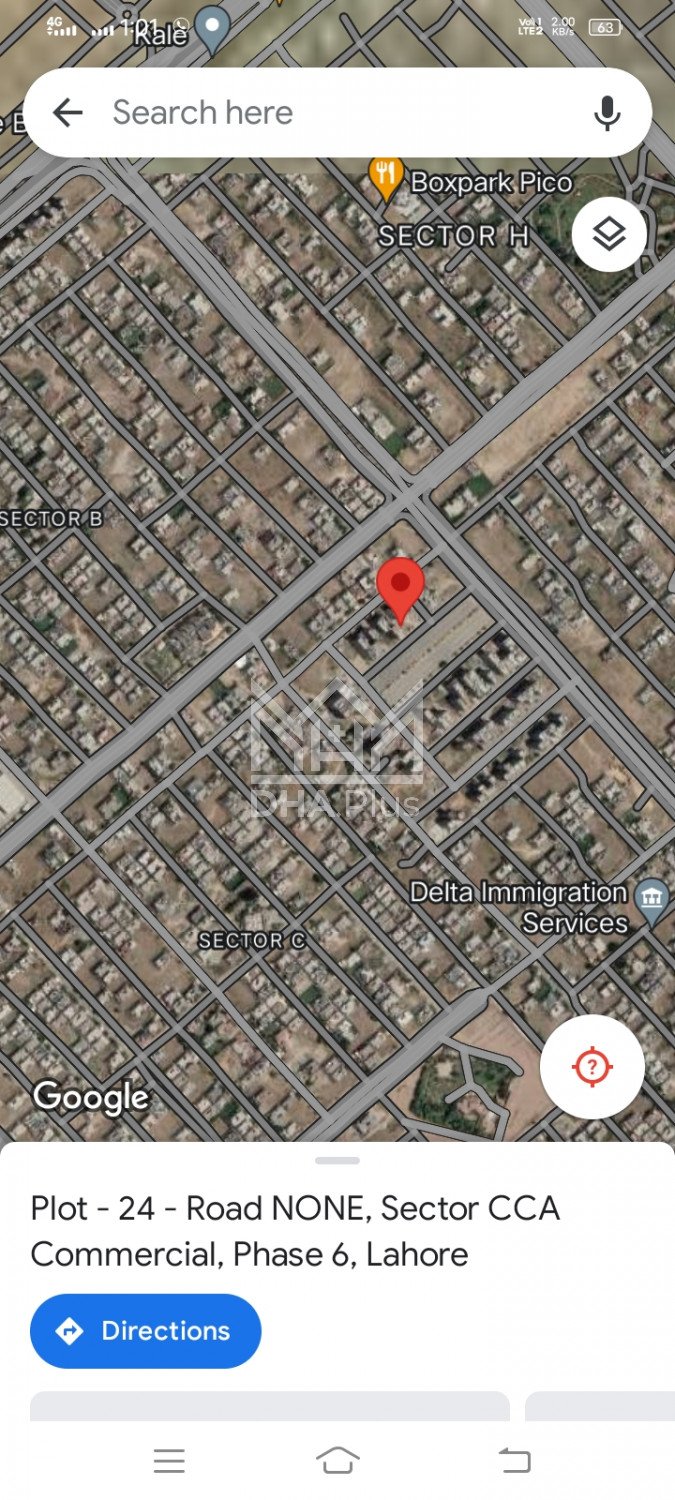675x1500 pixels.
Task: Get Directions to Plot 24
Action: [x=146, y=1331]
